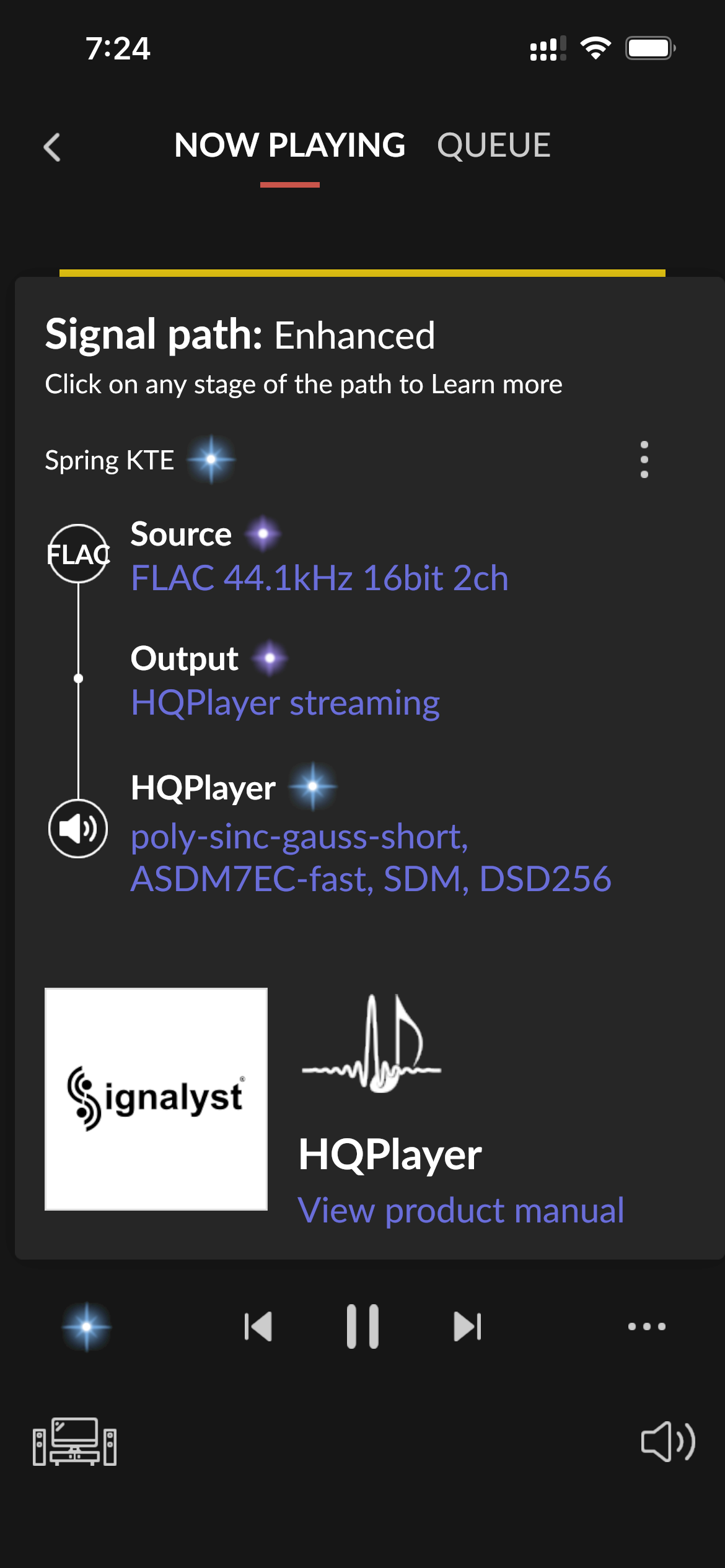Open the volume control speaker icon
The height and width of the screenshot is (1568, 725).
(x=667, y=1442)
